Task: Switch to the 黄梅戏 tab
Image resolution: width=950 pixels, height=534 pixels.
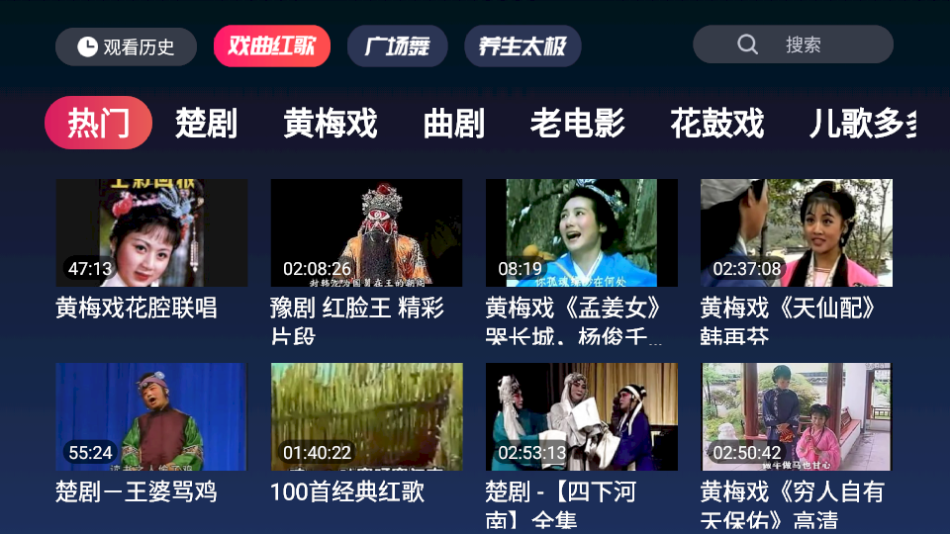Action: point(330,123)
